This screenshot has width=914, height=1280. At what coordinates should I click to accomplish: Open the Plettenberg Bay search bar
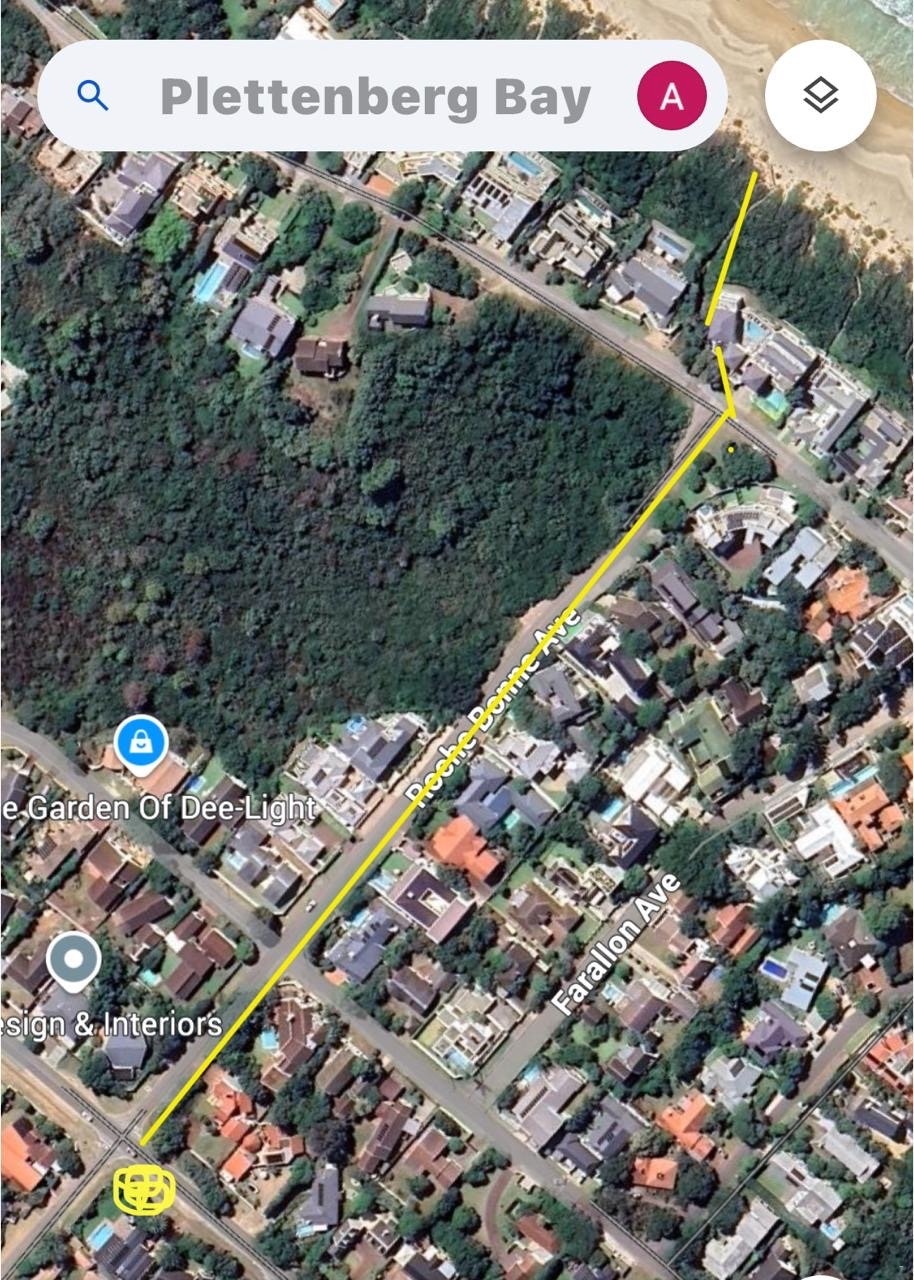pyautogui.click(x=374, y=97)
